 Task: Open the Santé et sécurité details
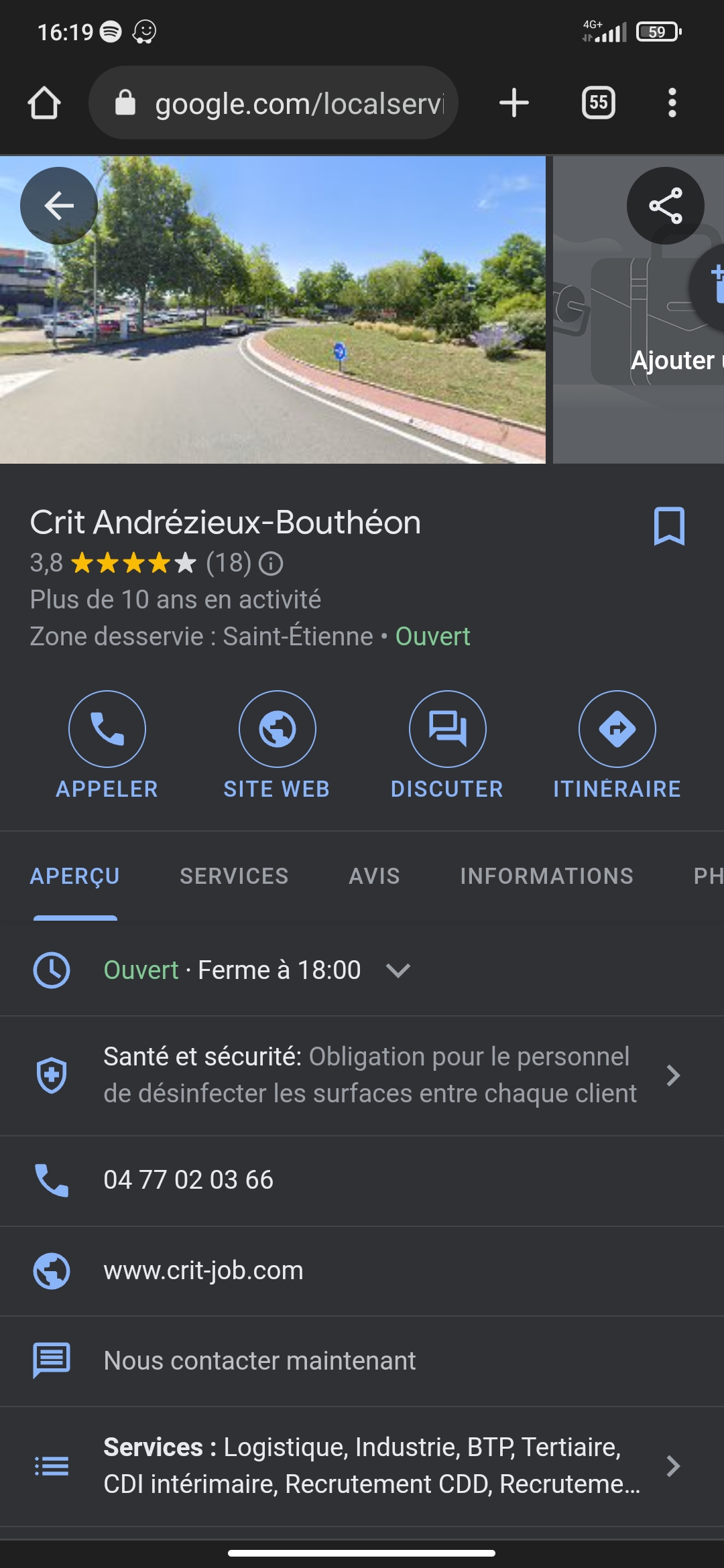click(369, 1075)
